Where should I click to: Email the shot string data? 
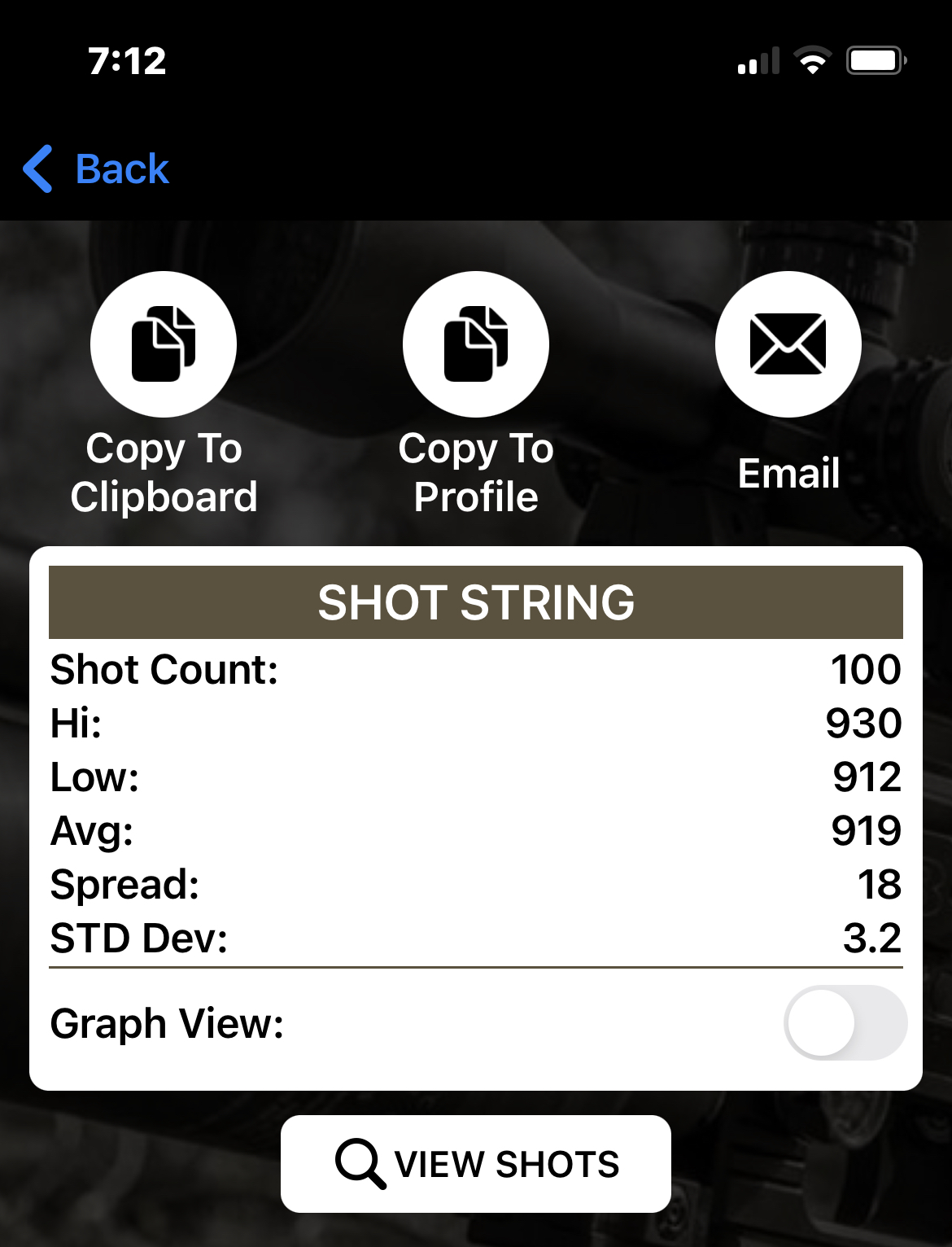pyautogui.click(x=788, y=344)
